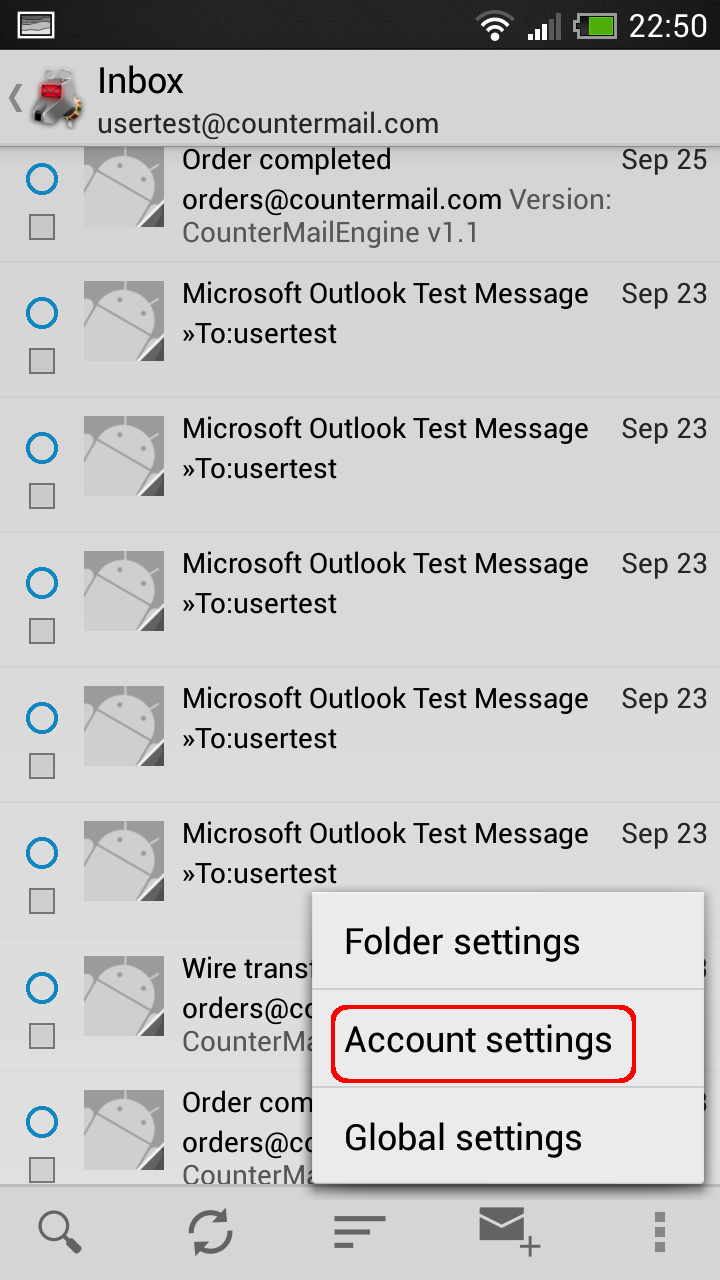Refresh the inbox with the sync icon

[x=210, y=1233]
